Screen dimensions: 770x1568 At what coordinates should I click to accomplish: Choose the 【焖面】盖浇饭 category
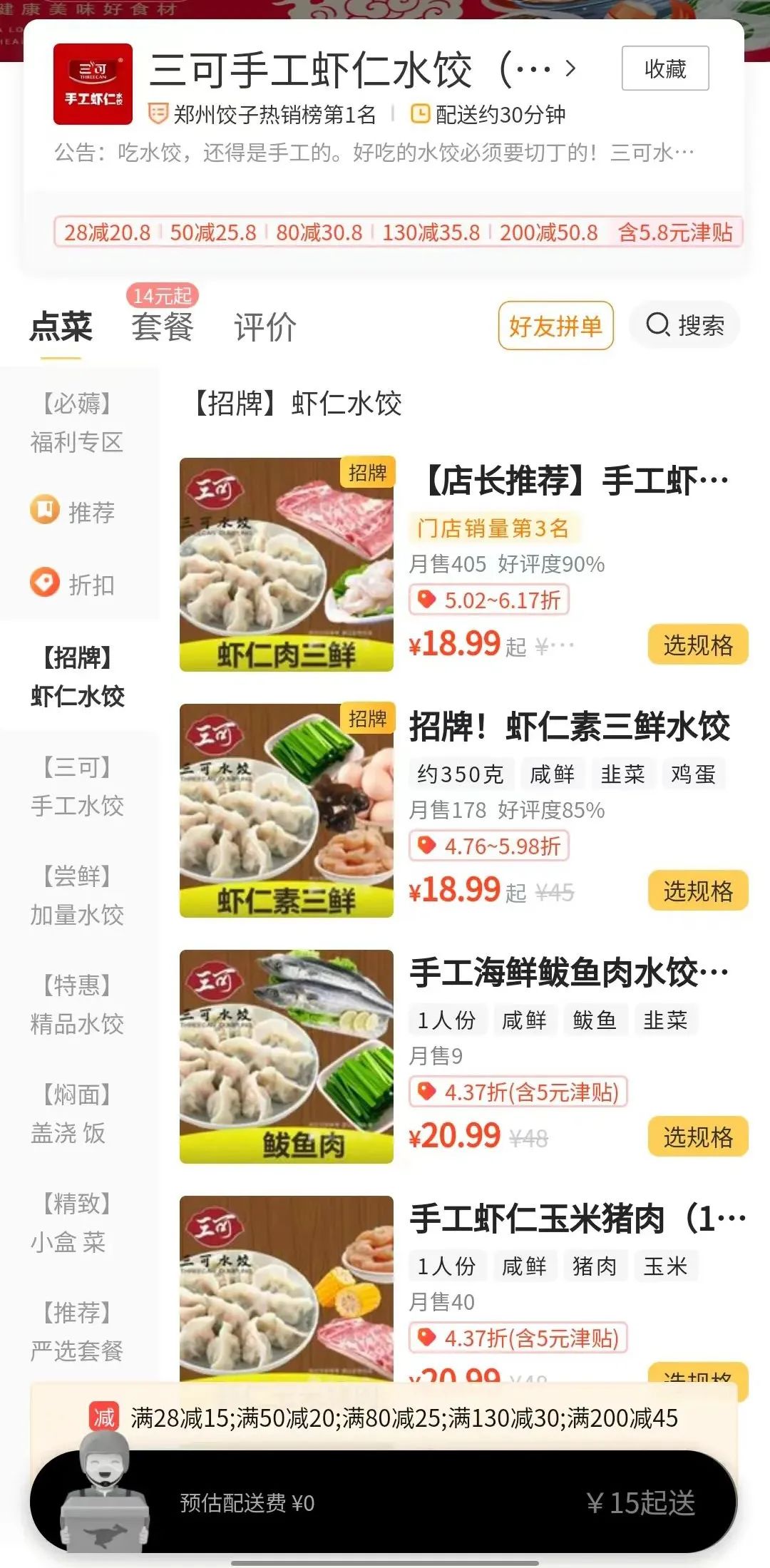(x=77, y=1114)
